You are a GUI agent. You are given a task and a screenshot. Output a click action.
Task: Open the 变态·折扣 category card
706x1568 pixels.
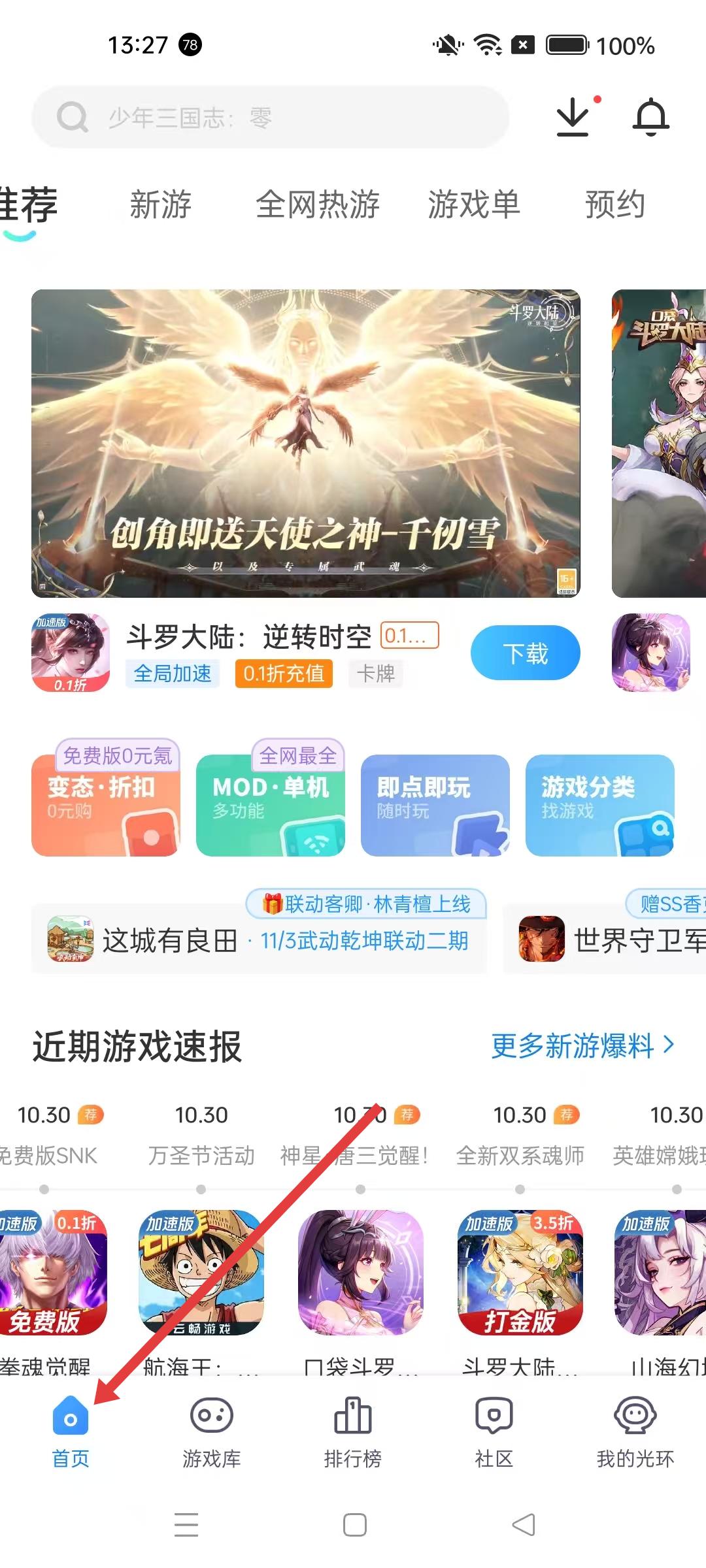105,805
